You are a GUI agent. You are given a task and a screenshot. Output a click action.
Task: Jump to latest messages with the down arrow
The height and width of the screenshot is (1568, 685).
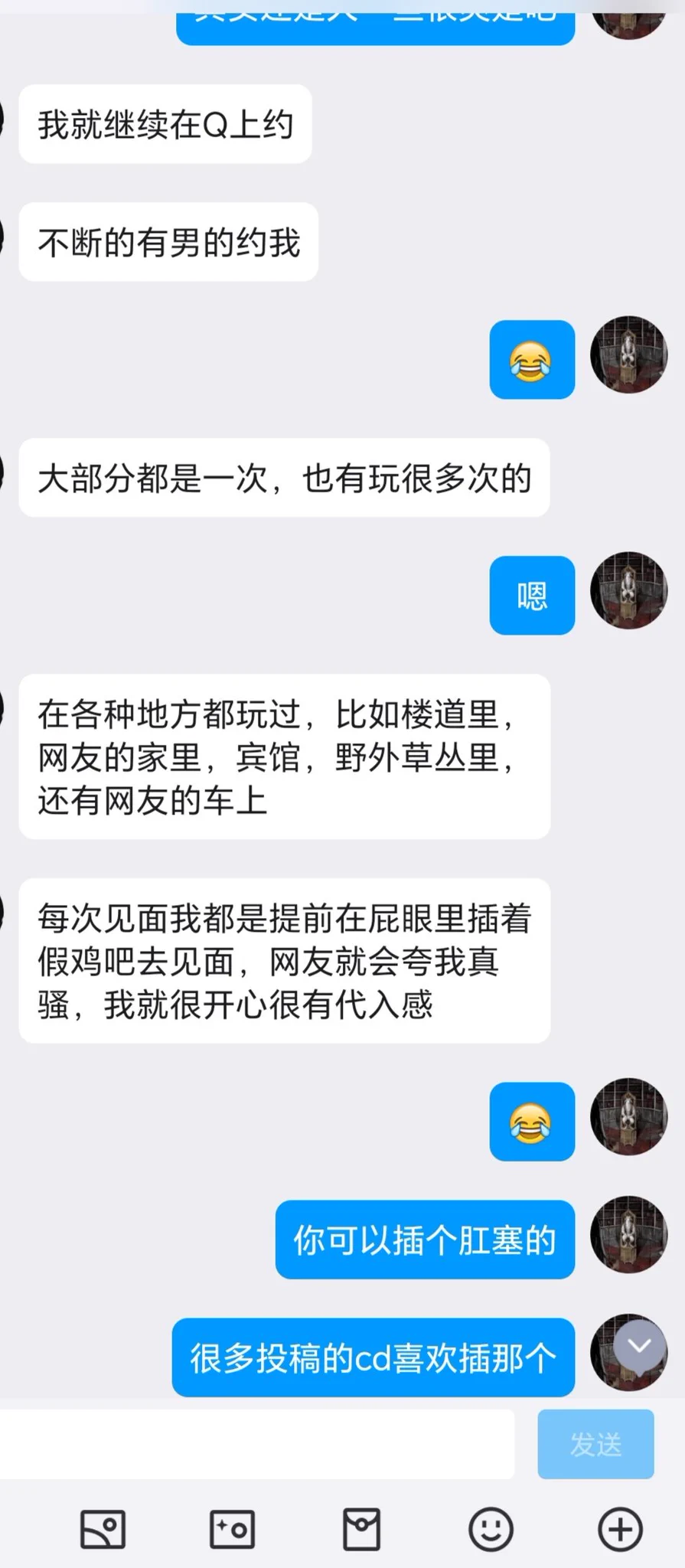pyautogui.click(x=640, y=1346)
